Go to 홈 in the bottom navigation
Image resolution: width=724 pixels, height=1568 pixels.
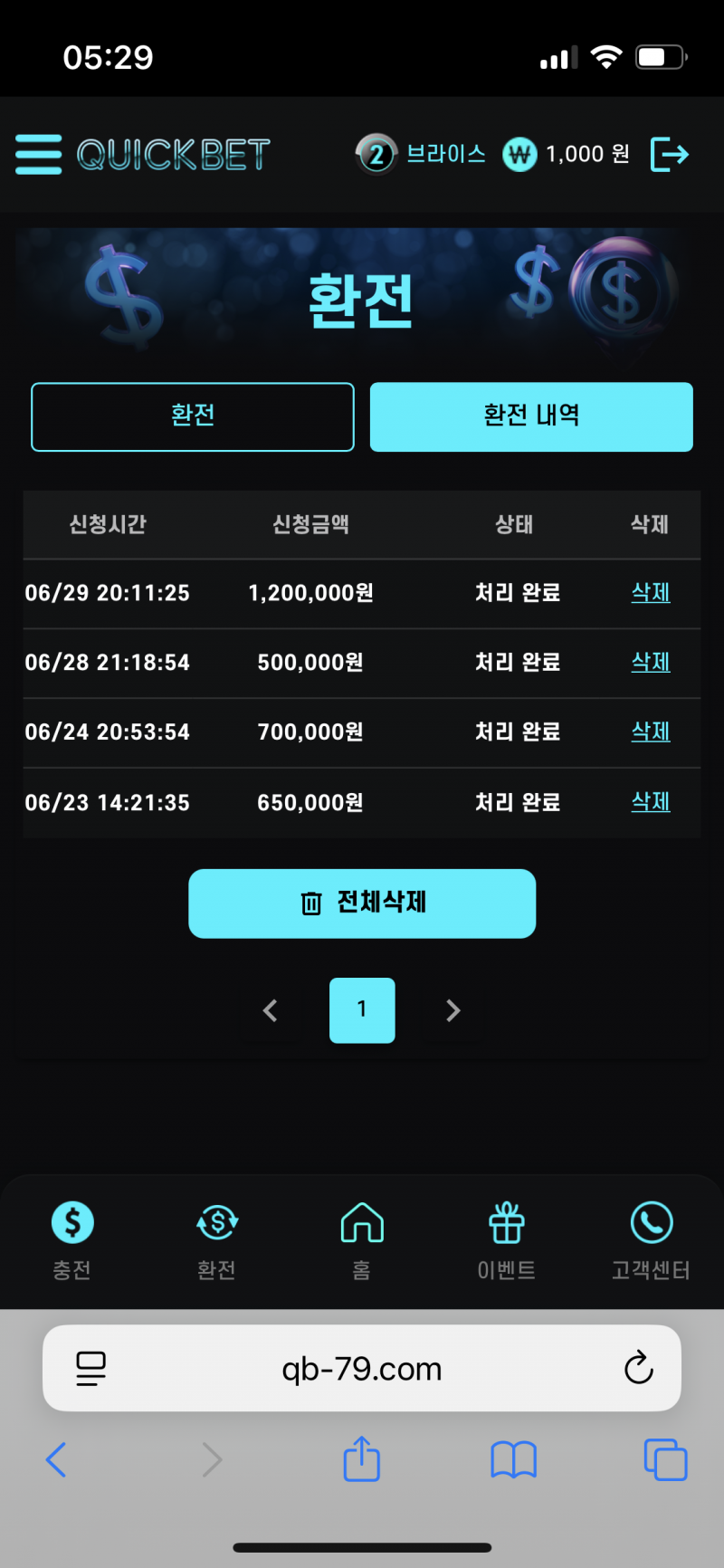[x=362, y=1240]
